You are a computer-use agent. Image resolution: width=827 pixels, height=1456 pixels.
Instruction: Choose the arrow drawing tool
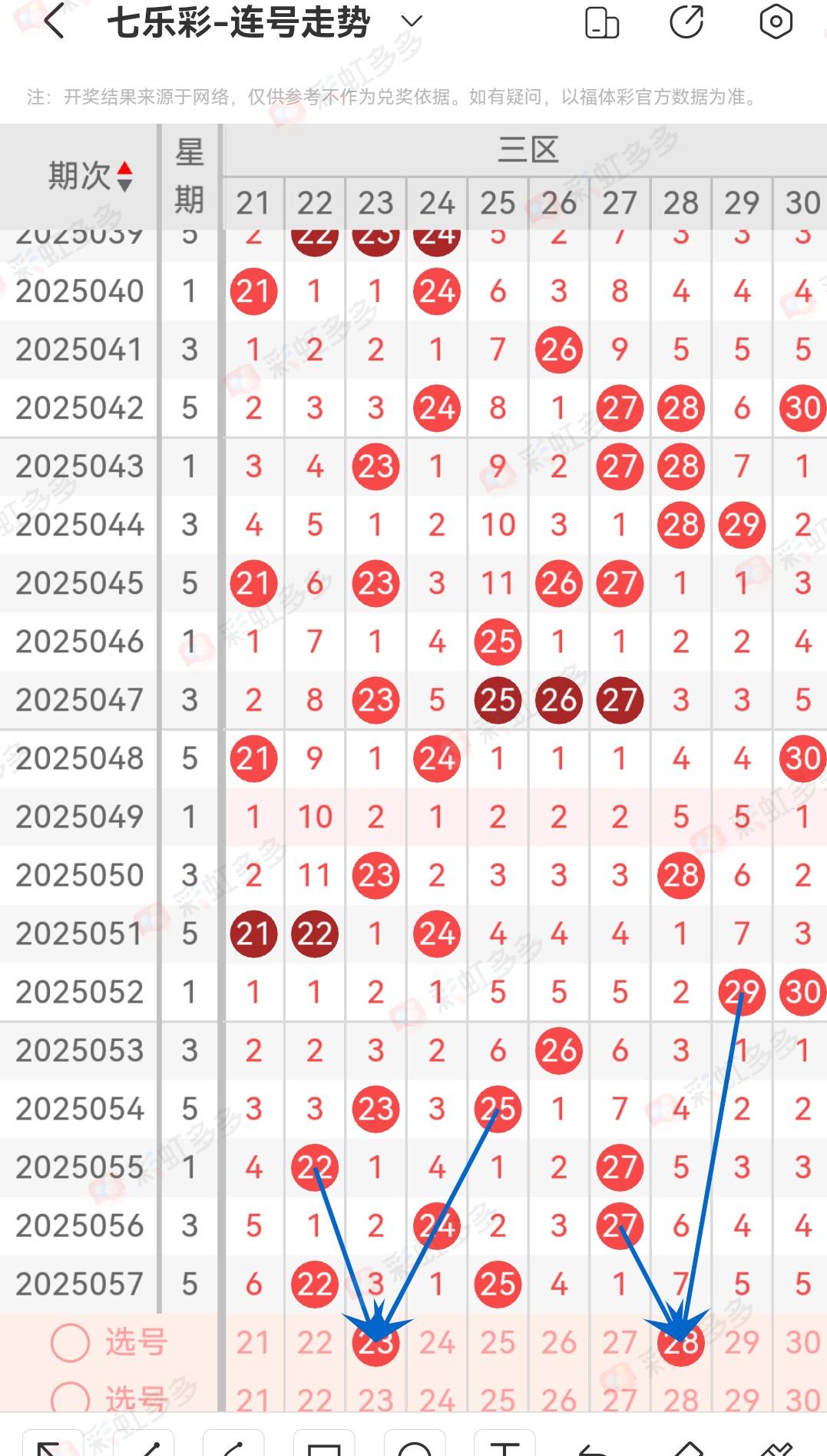pos(53,1444)
